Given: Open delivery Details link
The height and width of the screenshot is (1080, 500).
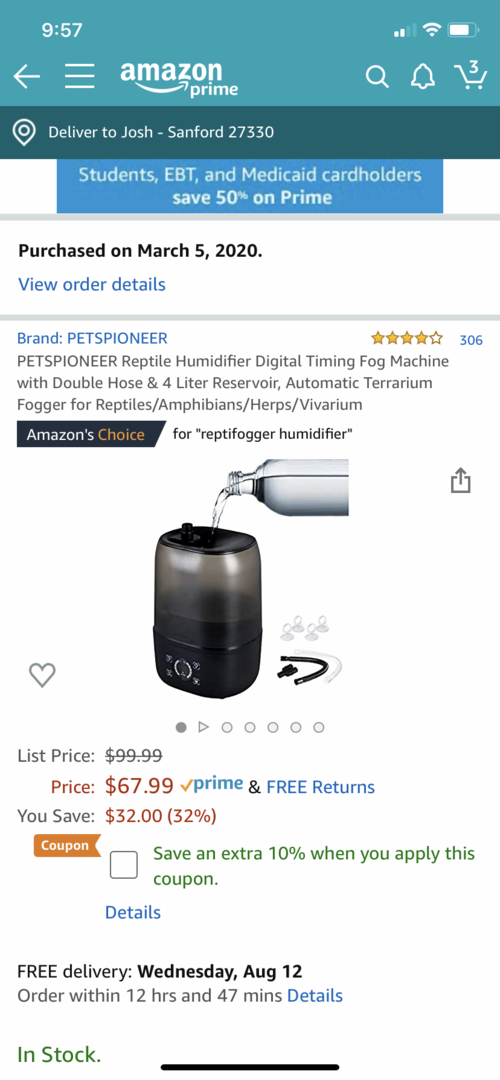Looking at the screenshot, I should click(x=315, y=995).
